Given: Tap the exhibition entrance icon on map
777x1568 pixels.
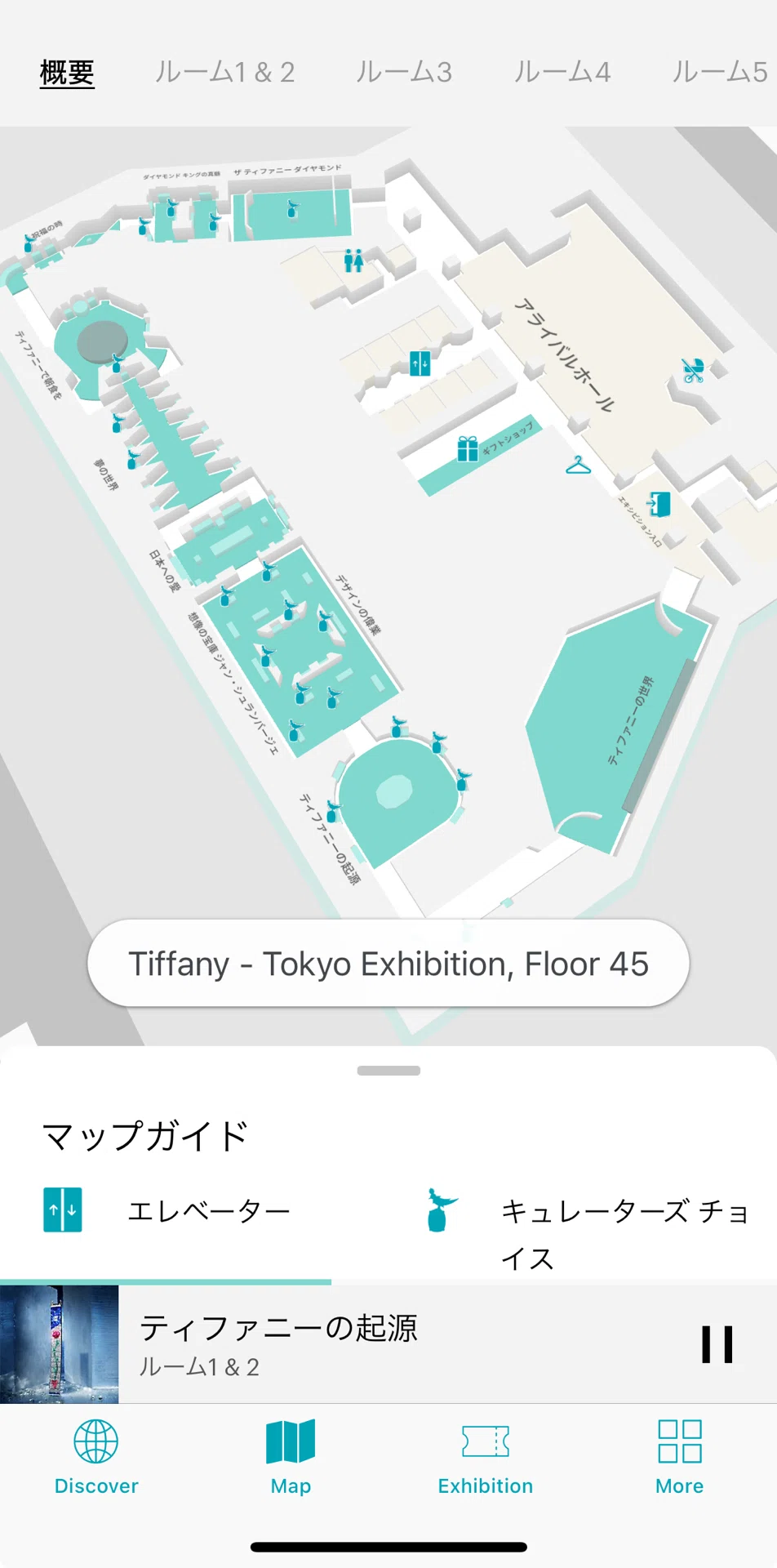Looking at the screenshot, I should click(659, 504).
